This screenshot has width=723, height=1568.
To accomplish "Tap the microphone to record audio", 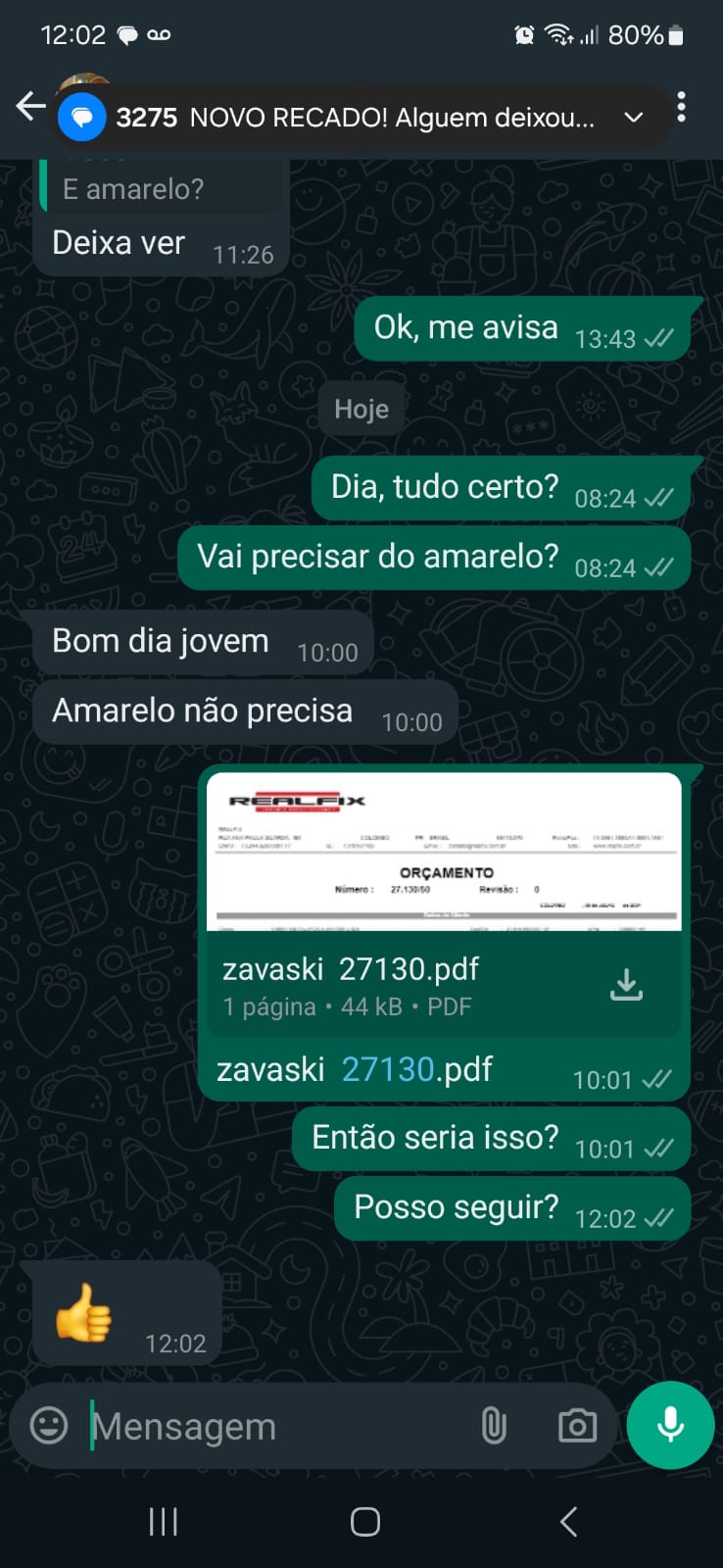I will [671, 1425].
